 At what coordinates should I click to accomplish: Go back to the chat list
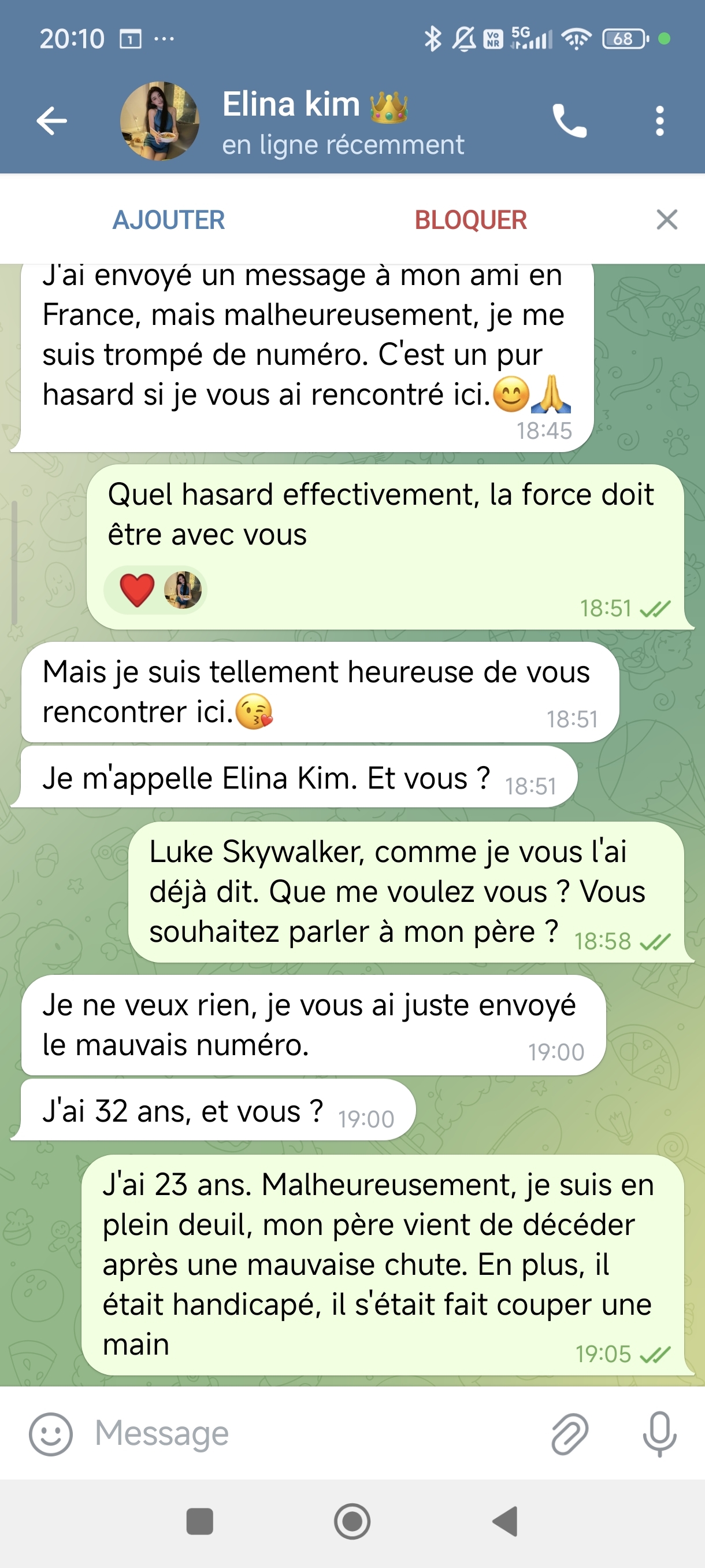51,120
